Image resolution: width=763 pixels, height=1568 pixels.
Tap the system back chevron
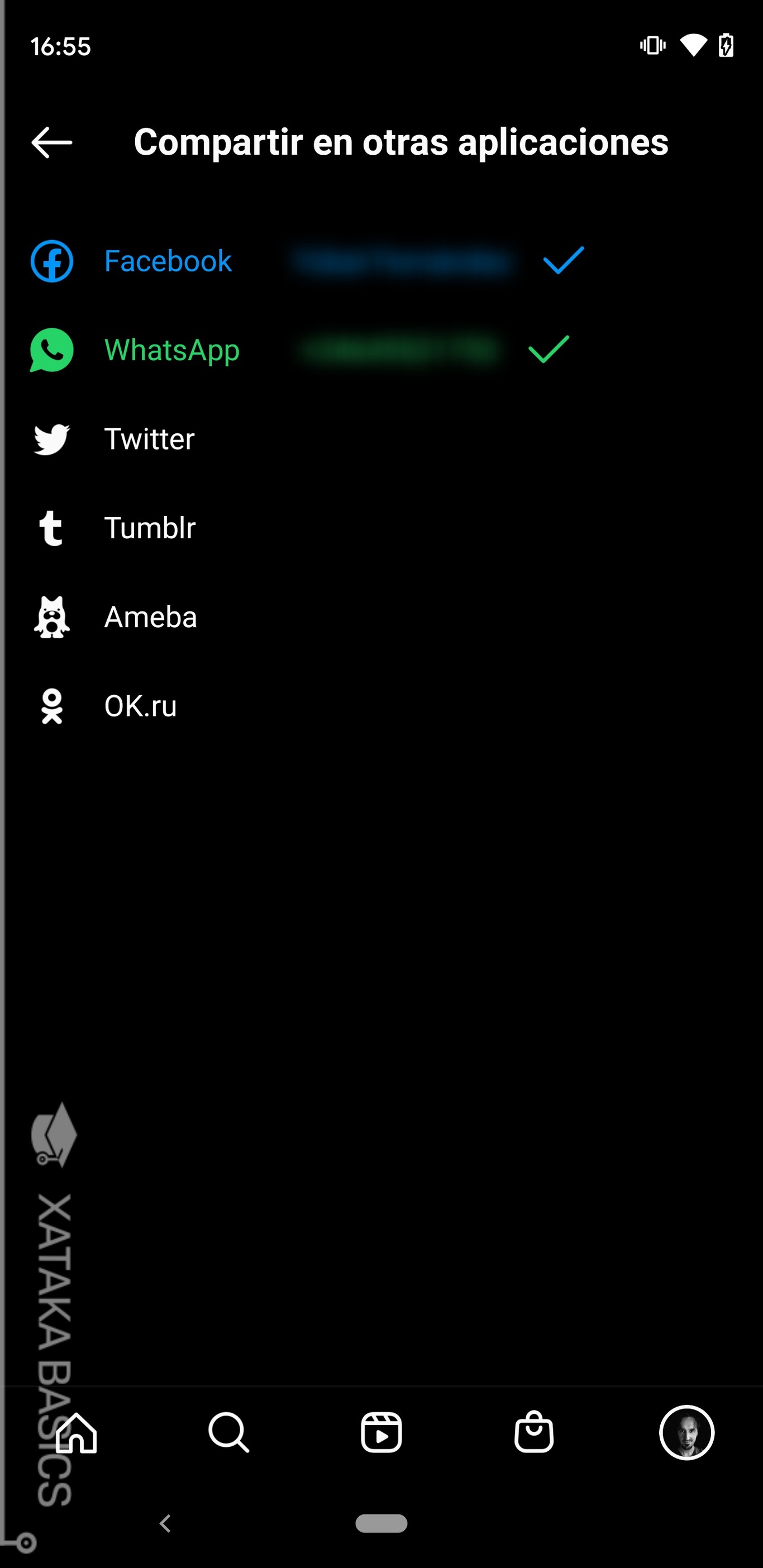(x=165, y=1523)
